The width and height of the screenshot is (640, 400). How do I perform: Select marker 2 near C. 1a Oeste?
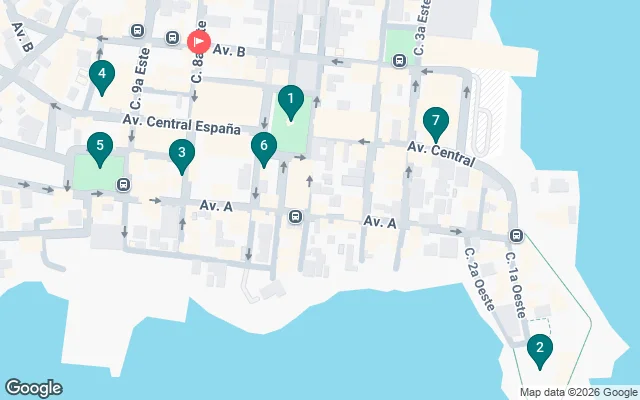coord(539,349)
